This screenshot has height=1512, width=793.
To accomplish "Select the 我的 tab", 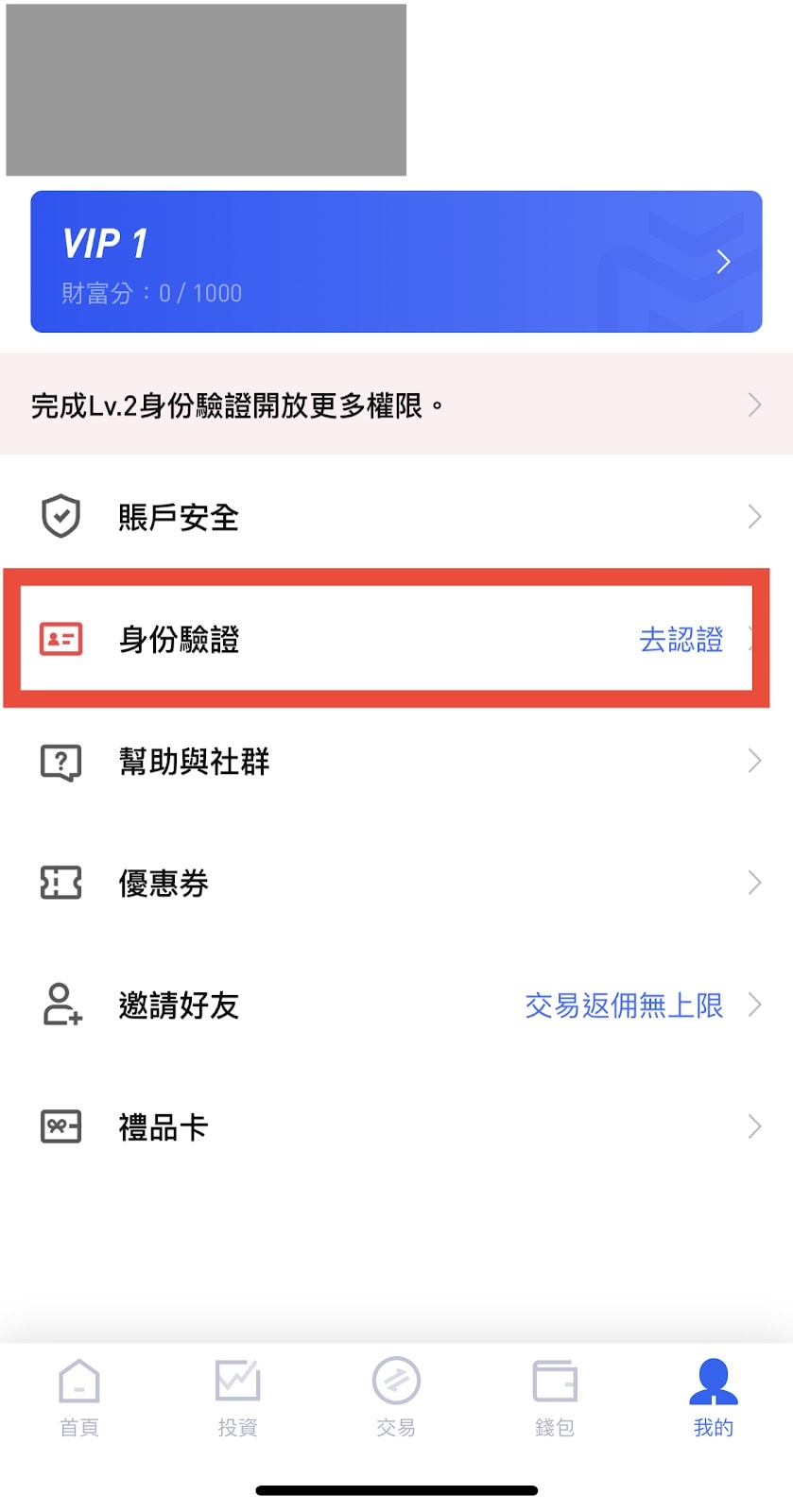I will [x=714, y=1399].
